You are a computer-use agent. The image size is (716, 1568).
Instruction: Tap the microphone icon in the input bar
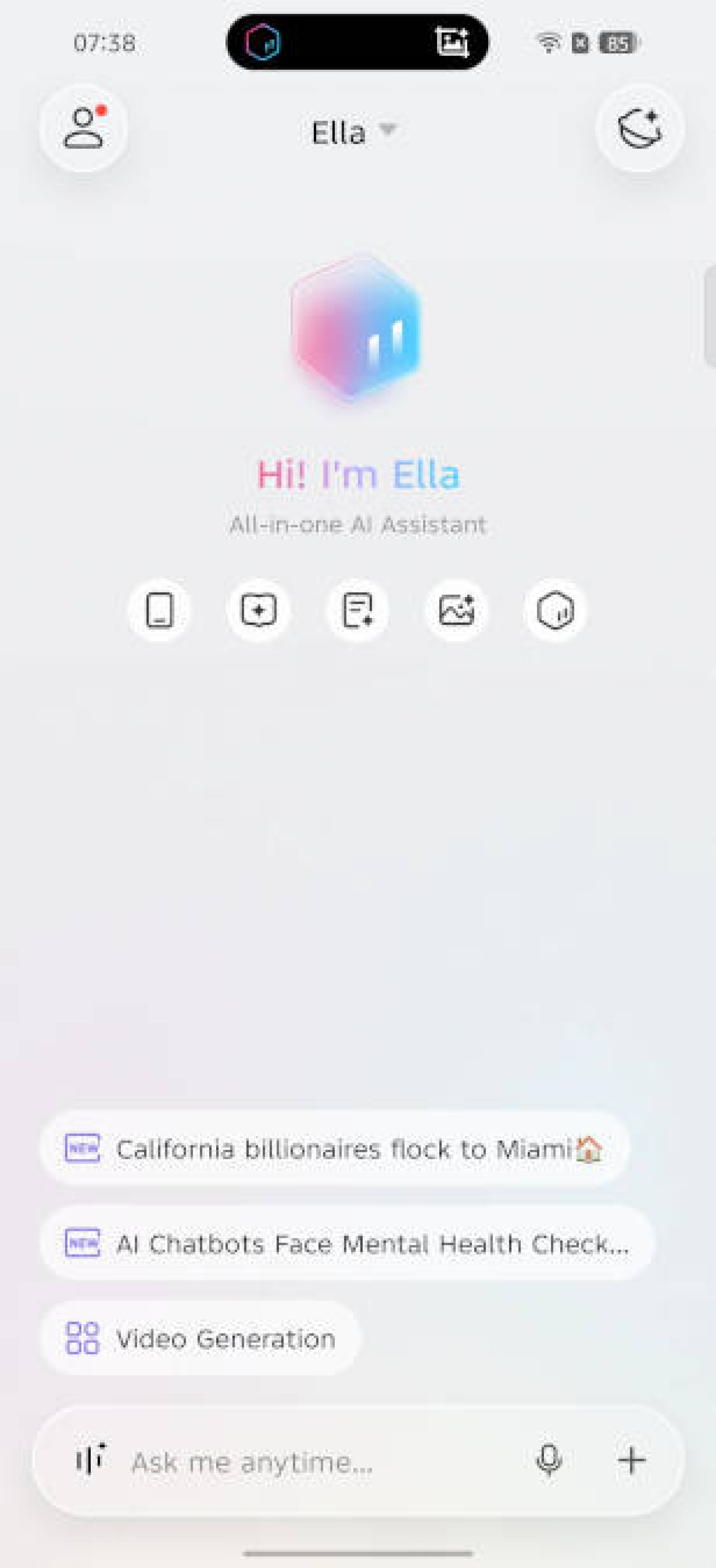click(550, 1461)
